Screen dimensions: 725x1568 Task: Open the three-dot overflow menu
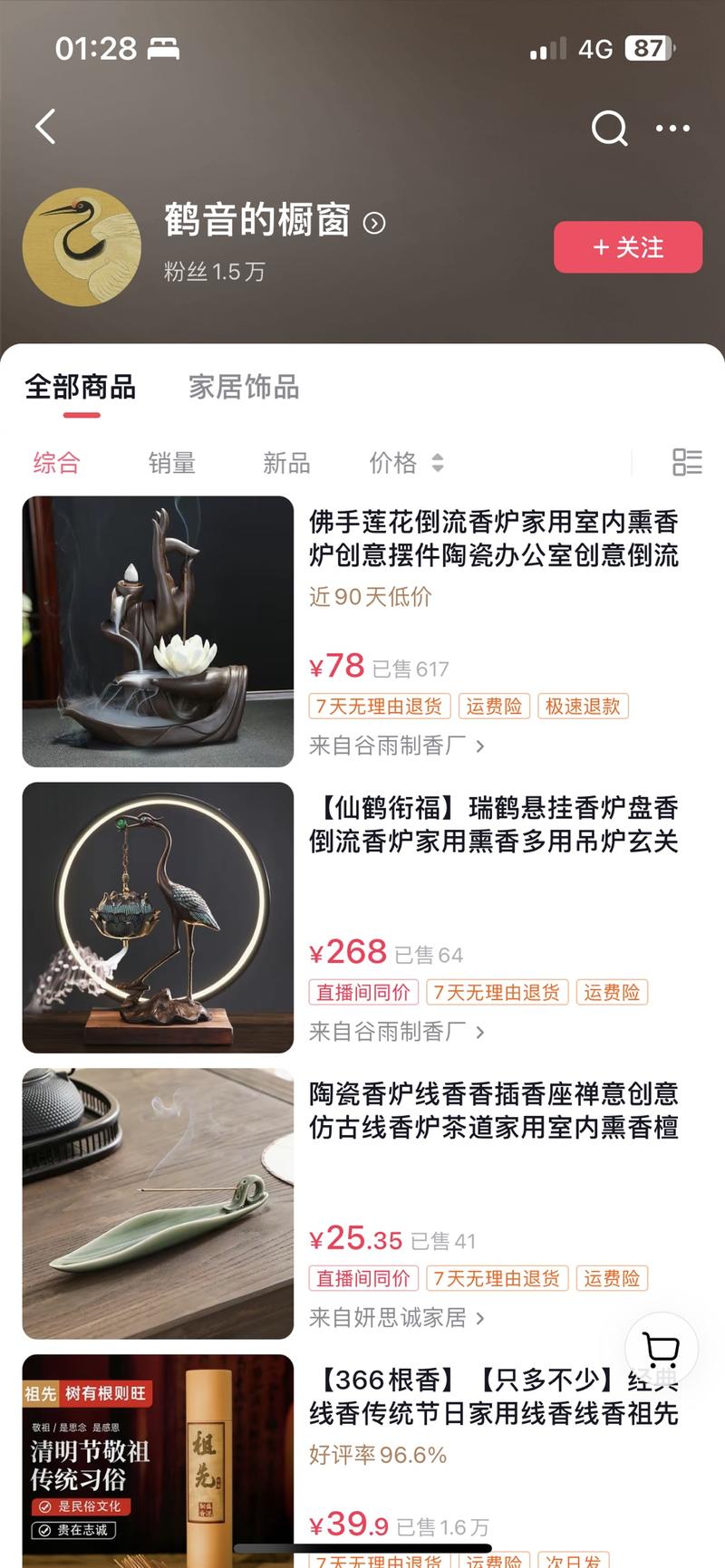pos(672,129)
